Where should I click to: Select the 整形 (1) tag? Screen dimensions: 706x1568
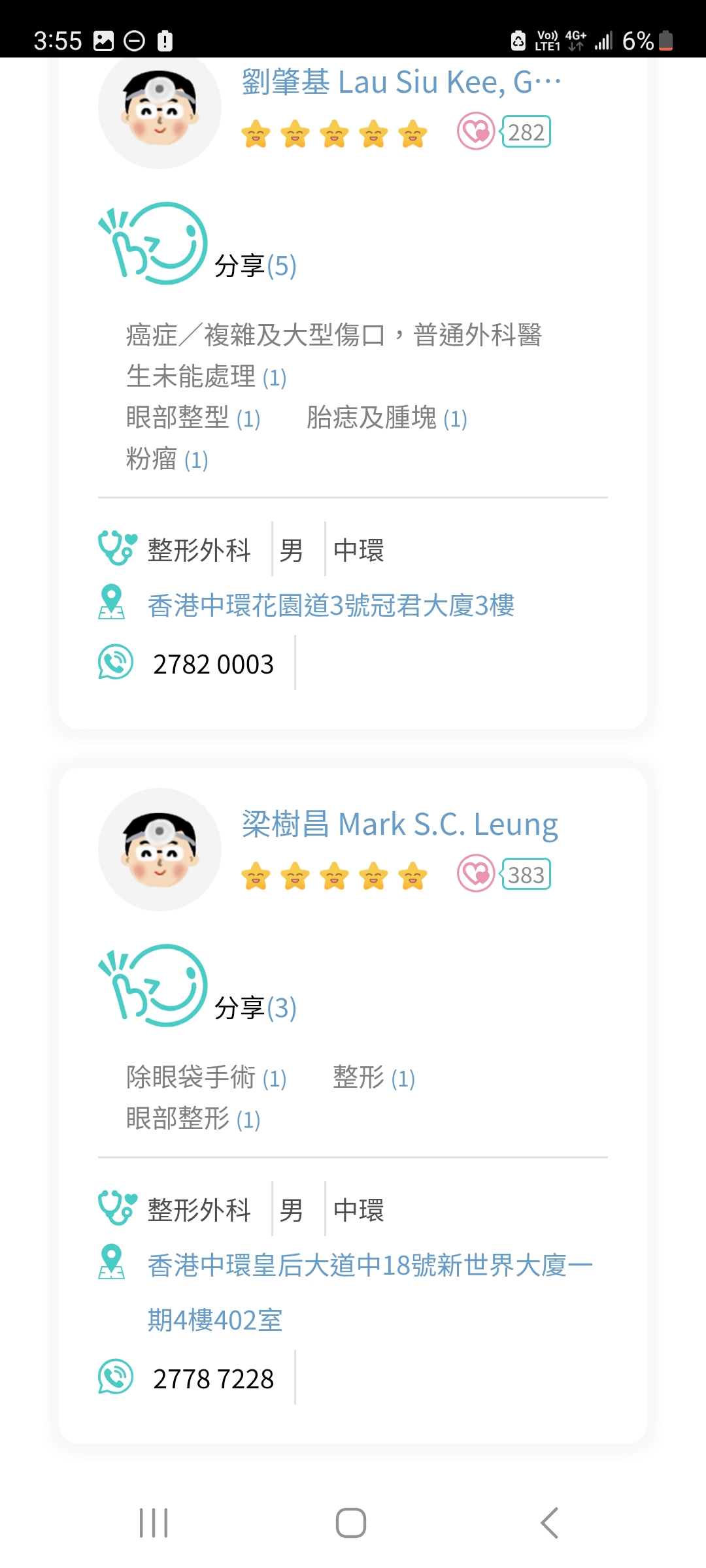pos(373,1078)
